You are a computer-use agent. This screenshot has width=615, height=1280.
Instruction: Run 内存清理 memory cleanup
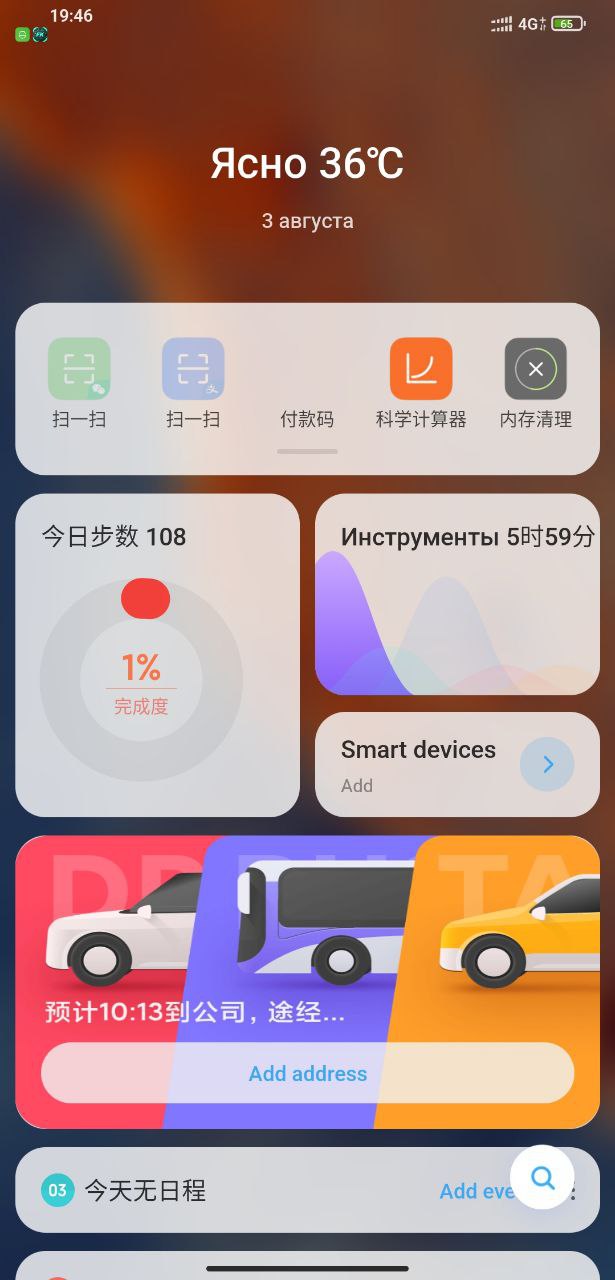tap(535, 370)
